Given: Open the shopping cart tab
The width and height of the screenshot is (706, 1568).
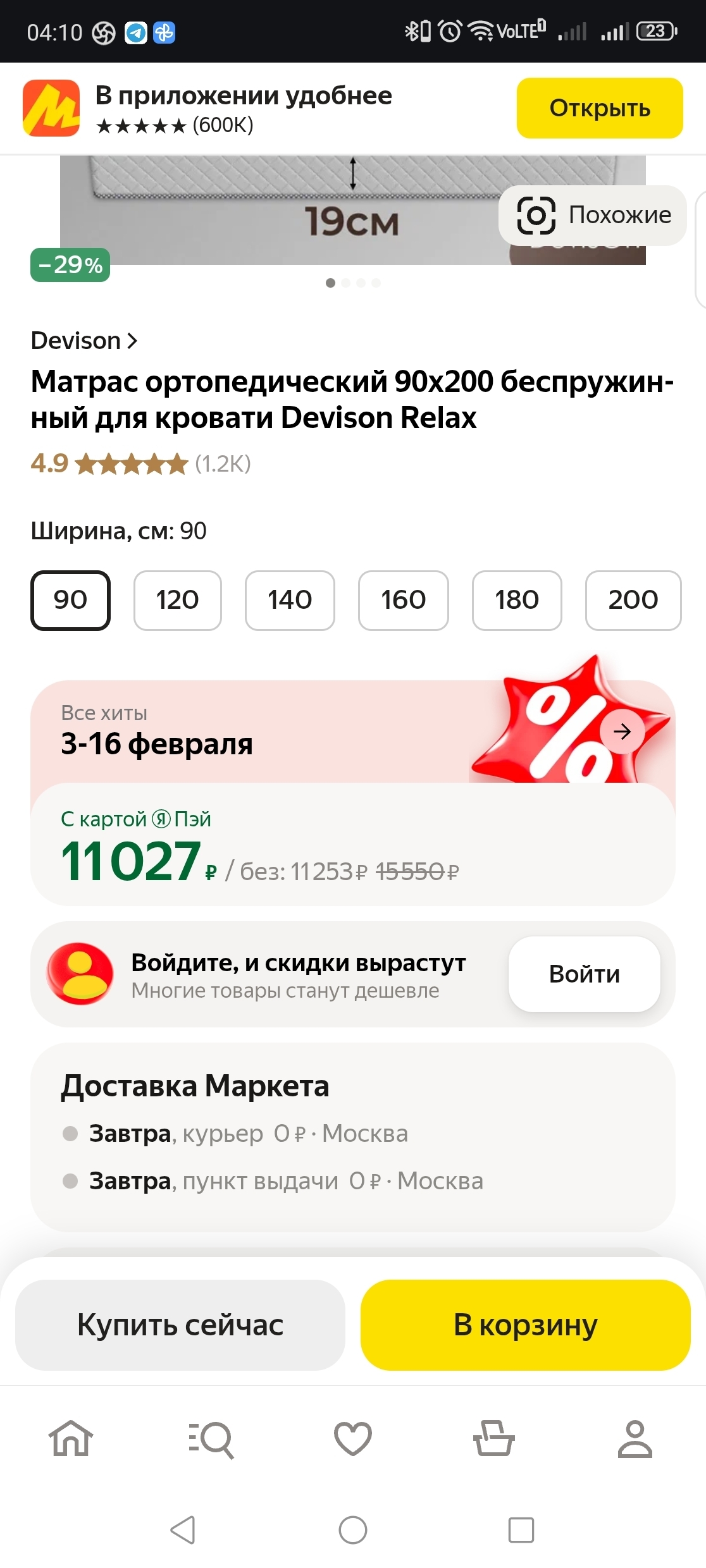Looking at the screenshot, I should point(493,1438).
